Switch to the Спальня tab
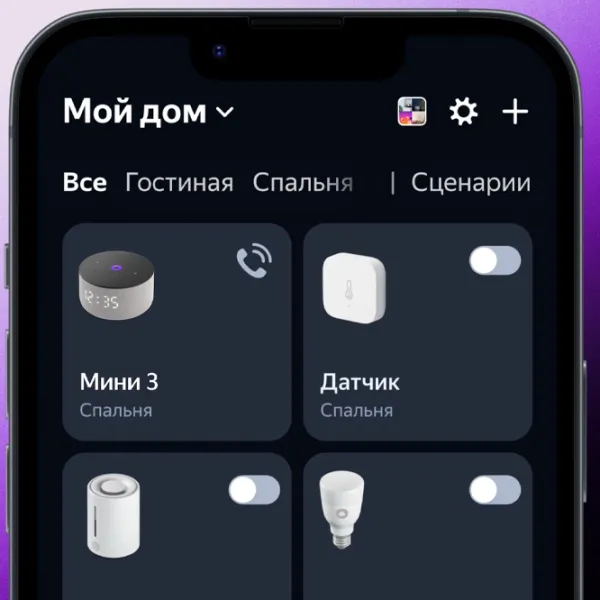 pyautogui.click(x=302, y=183)
